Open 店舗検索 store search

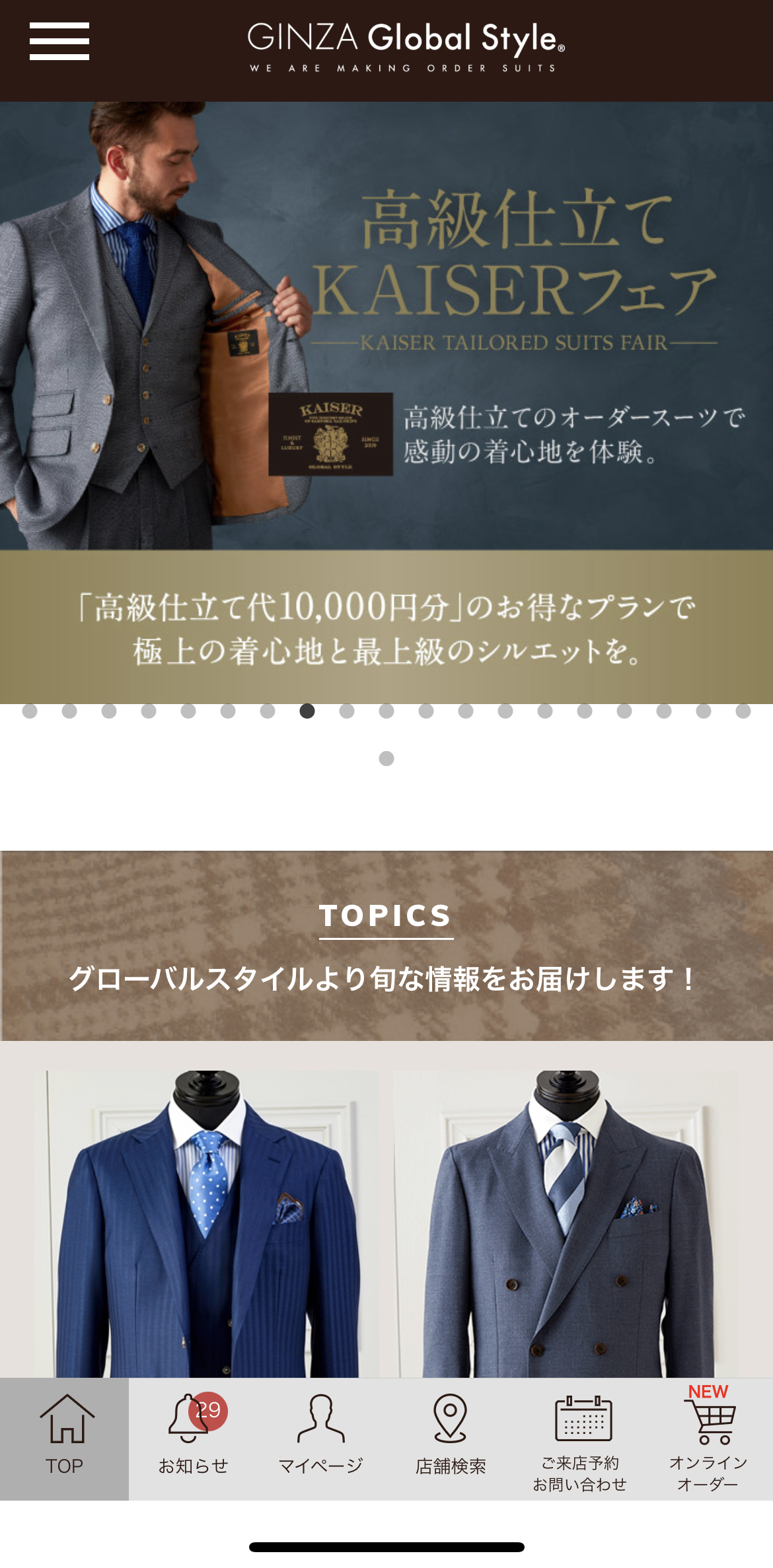pos(451,1438)
